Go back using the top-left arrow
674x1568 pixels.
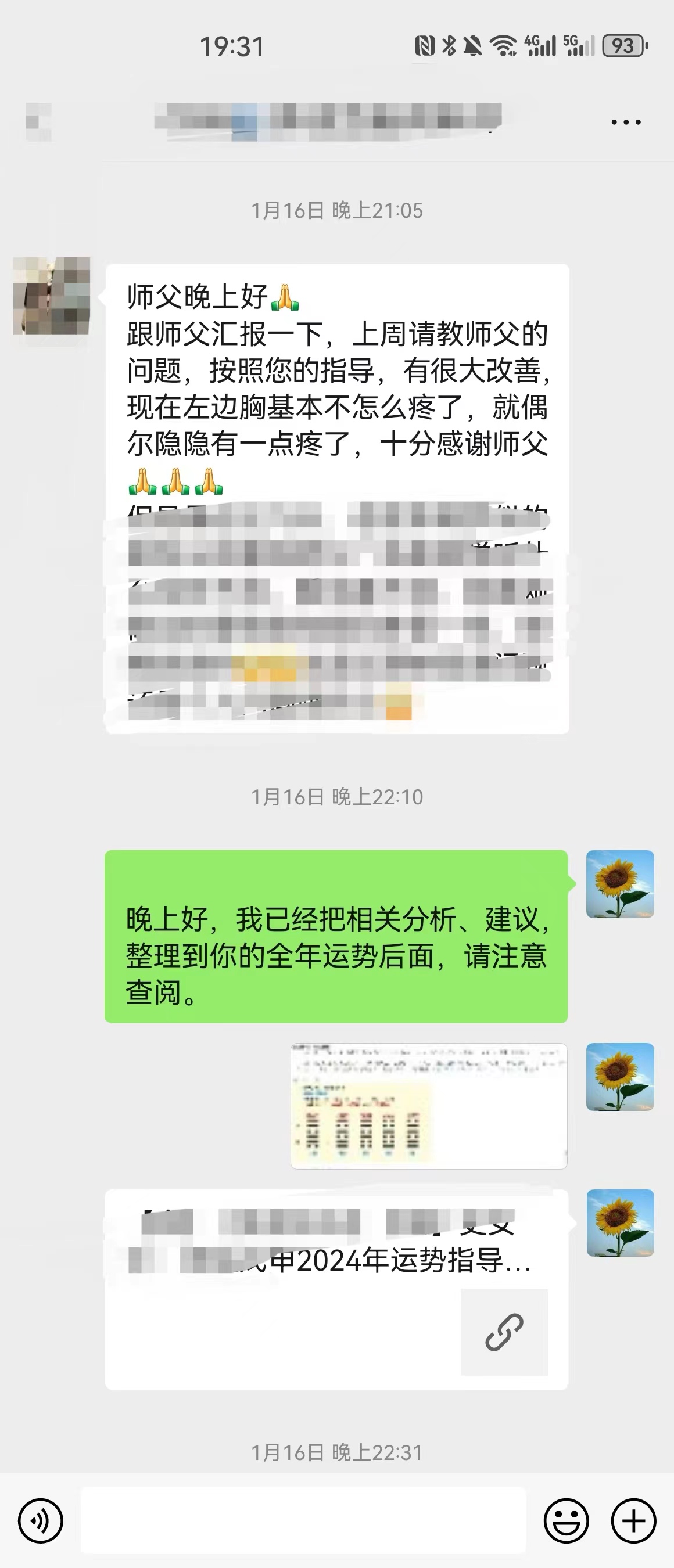coord(38,122)
